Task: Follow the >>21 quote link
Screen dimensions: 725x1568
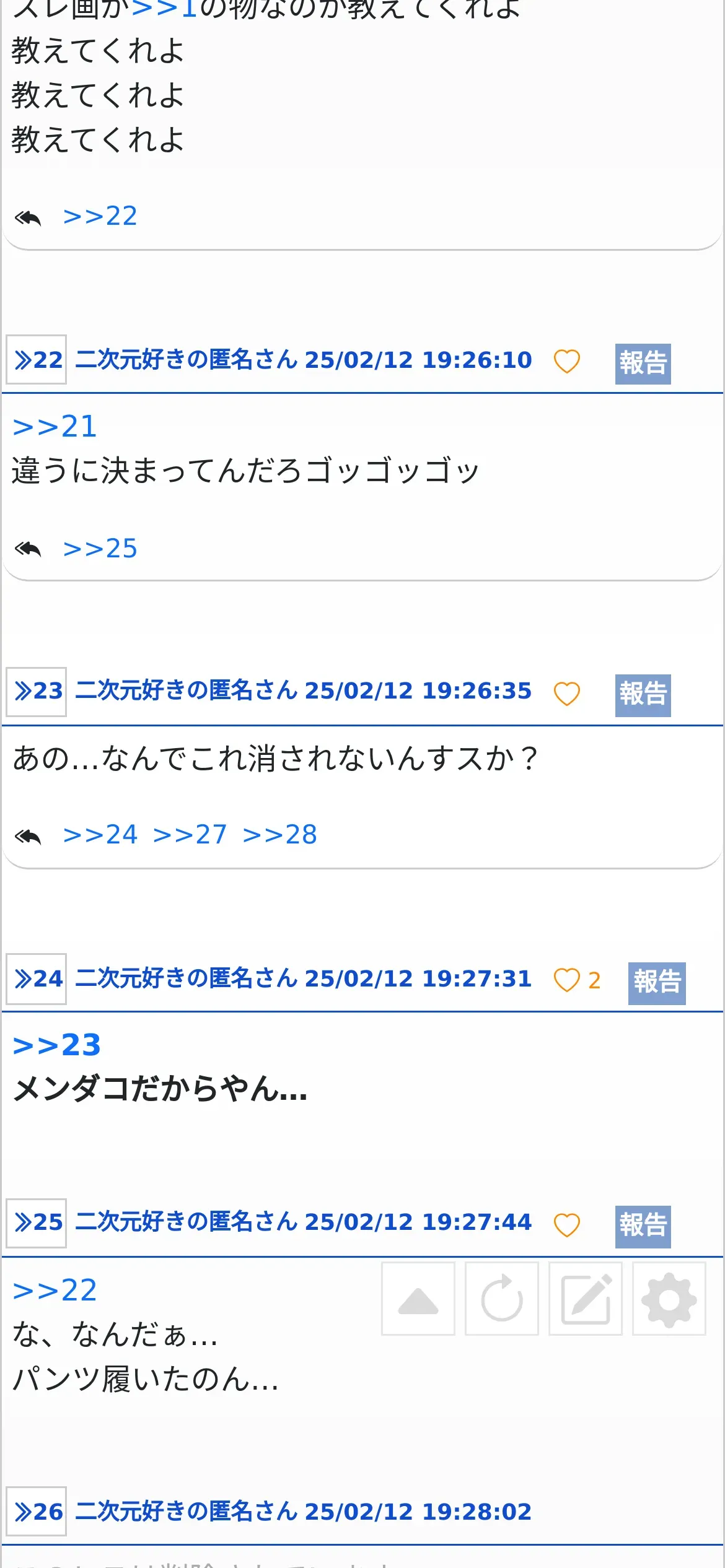Action: coord(55,426)
